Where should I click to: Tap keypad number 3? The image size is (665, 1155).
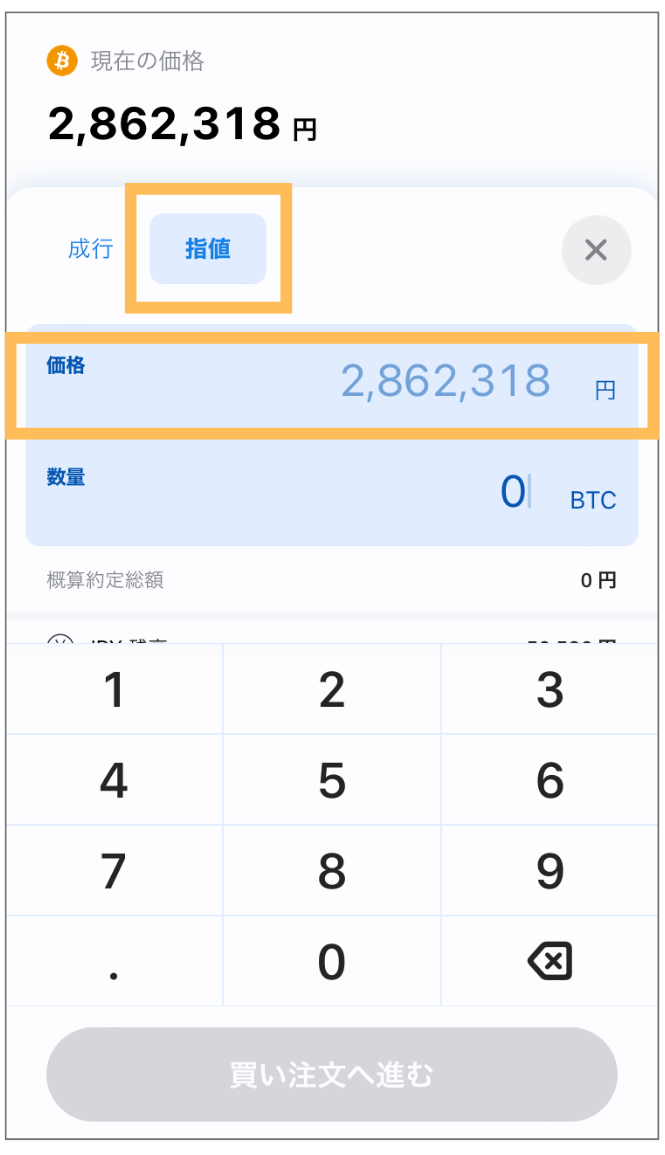coord(550,689)
